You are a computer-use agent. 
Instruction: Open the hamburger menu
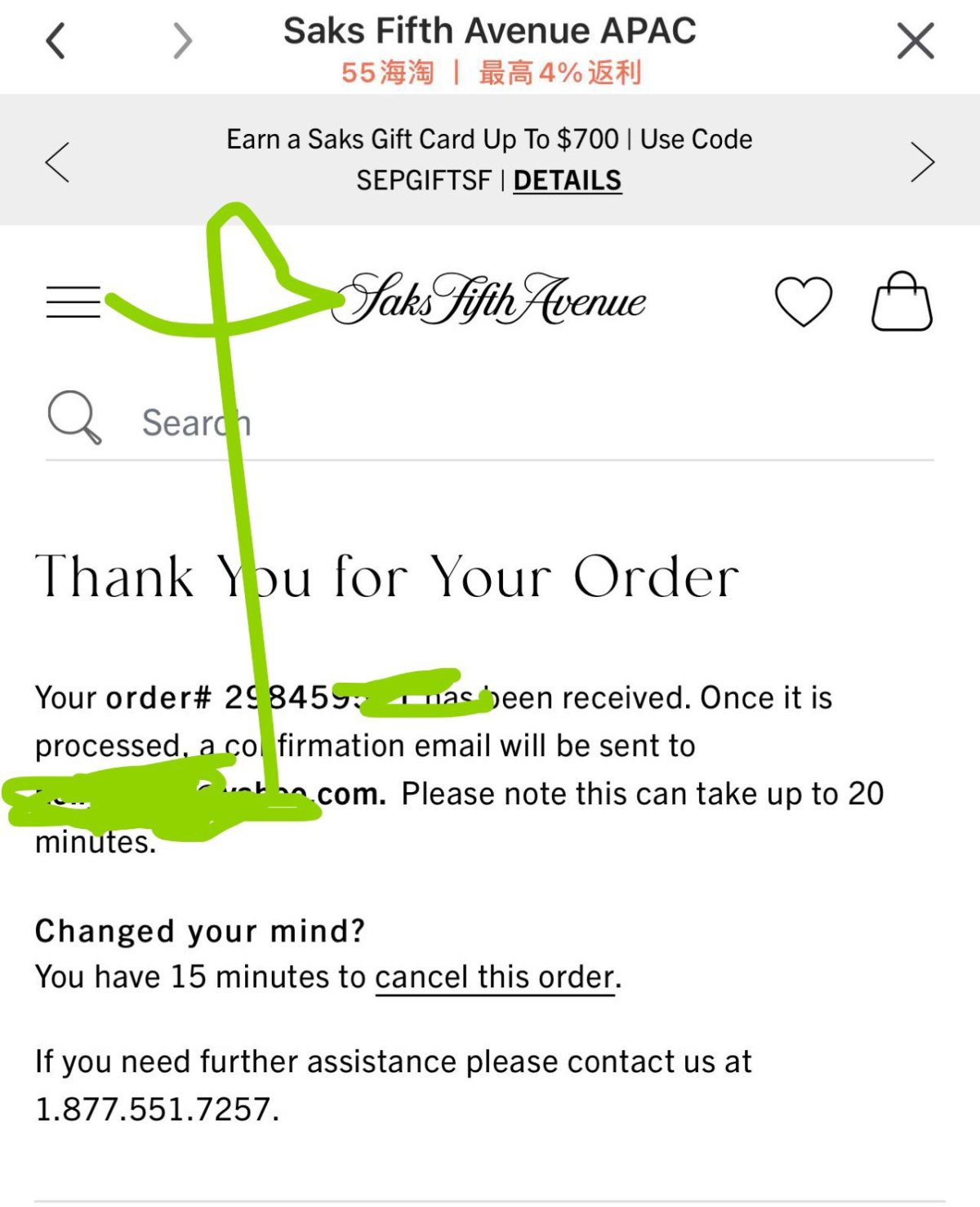point(73,301)
